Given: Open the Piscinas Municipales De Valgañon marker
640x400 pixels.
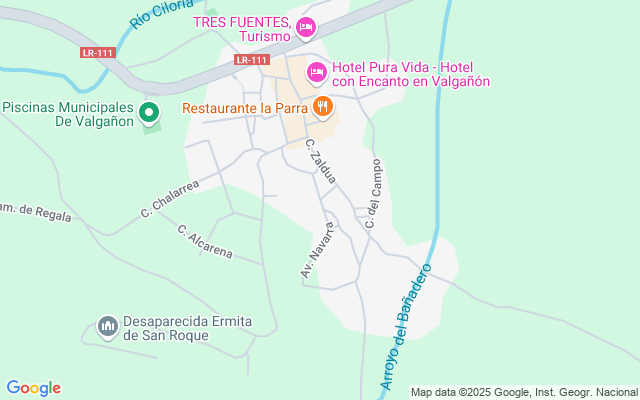Looking at the screenshot, I should (149, 112).
